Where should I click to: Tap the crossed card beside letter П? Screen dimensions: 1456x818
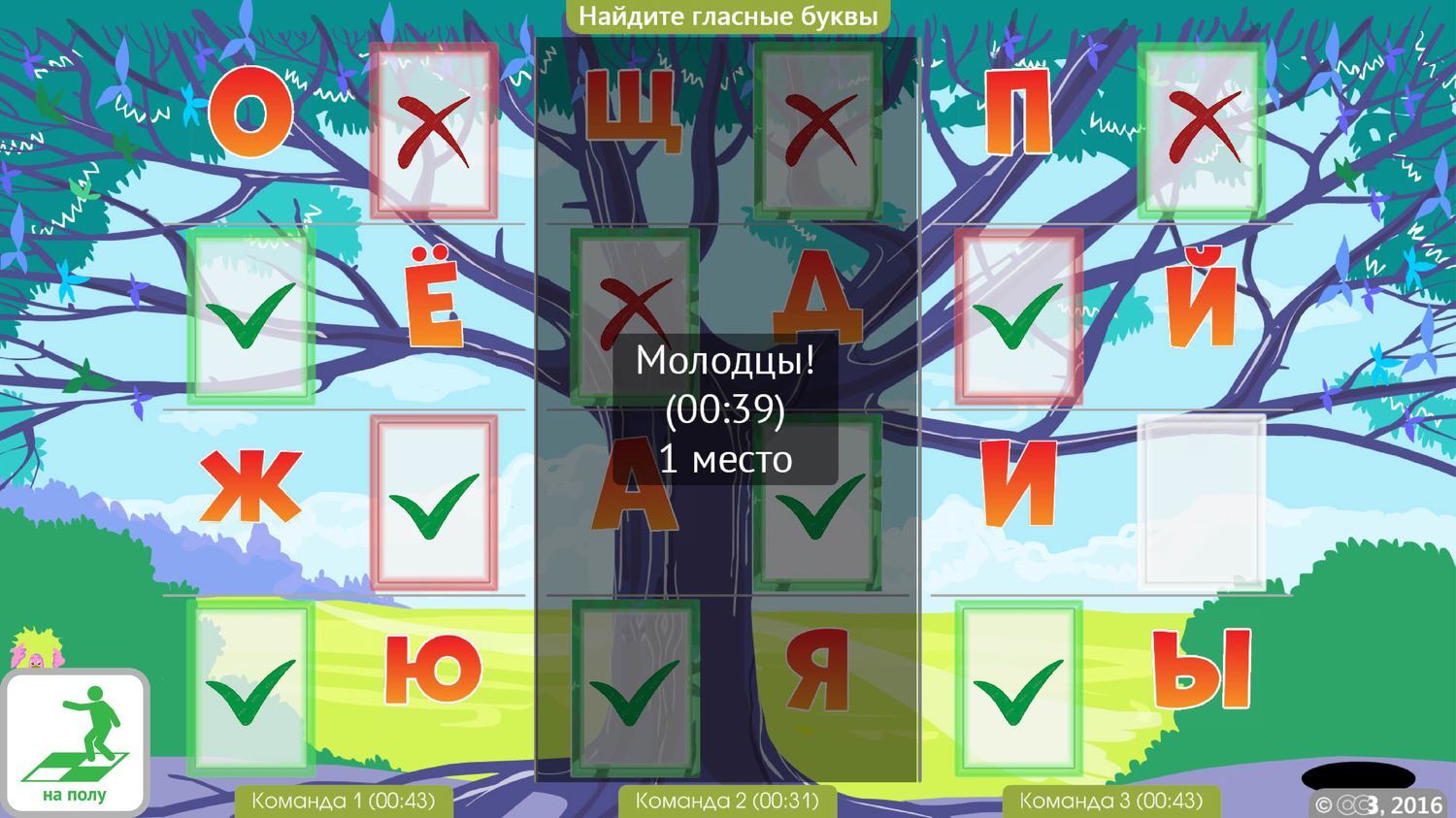1201,130
